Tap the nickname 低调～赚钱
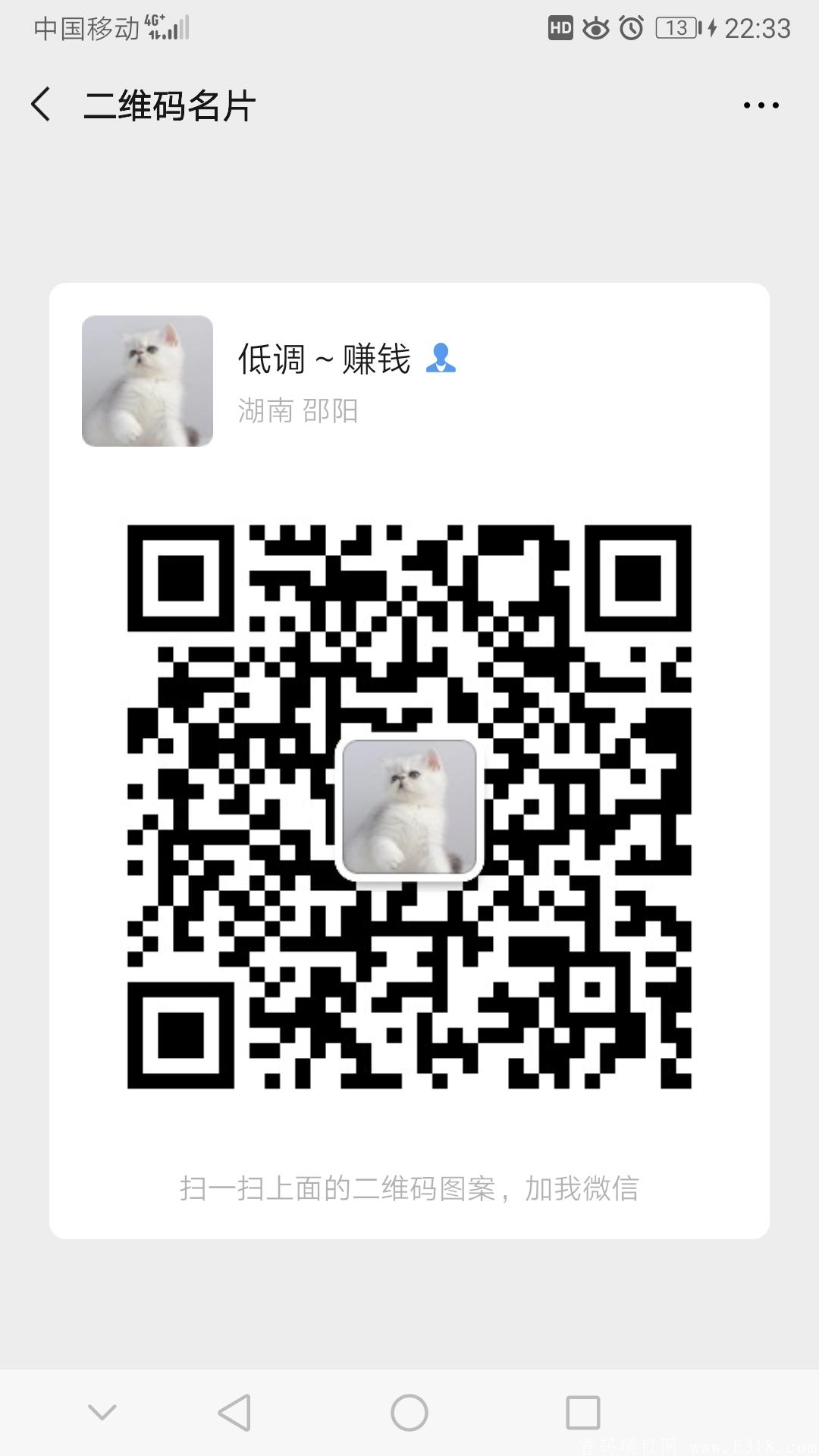Image resolution: width=819 pixels, height=1456 pixels. click(x=325, y=360)
